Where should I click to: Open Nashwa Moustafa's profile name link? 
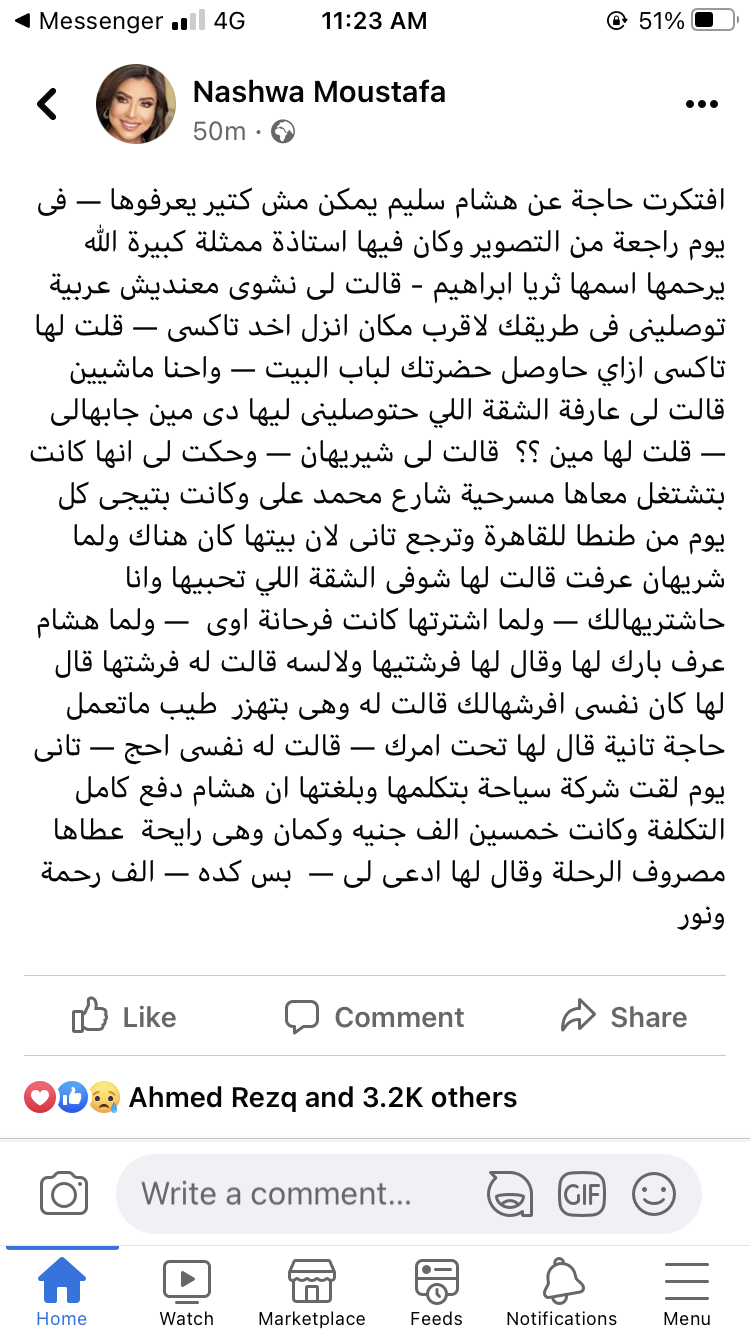point(319,92)
